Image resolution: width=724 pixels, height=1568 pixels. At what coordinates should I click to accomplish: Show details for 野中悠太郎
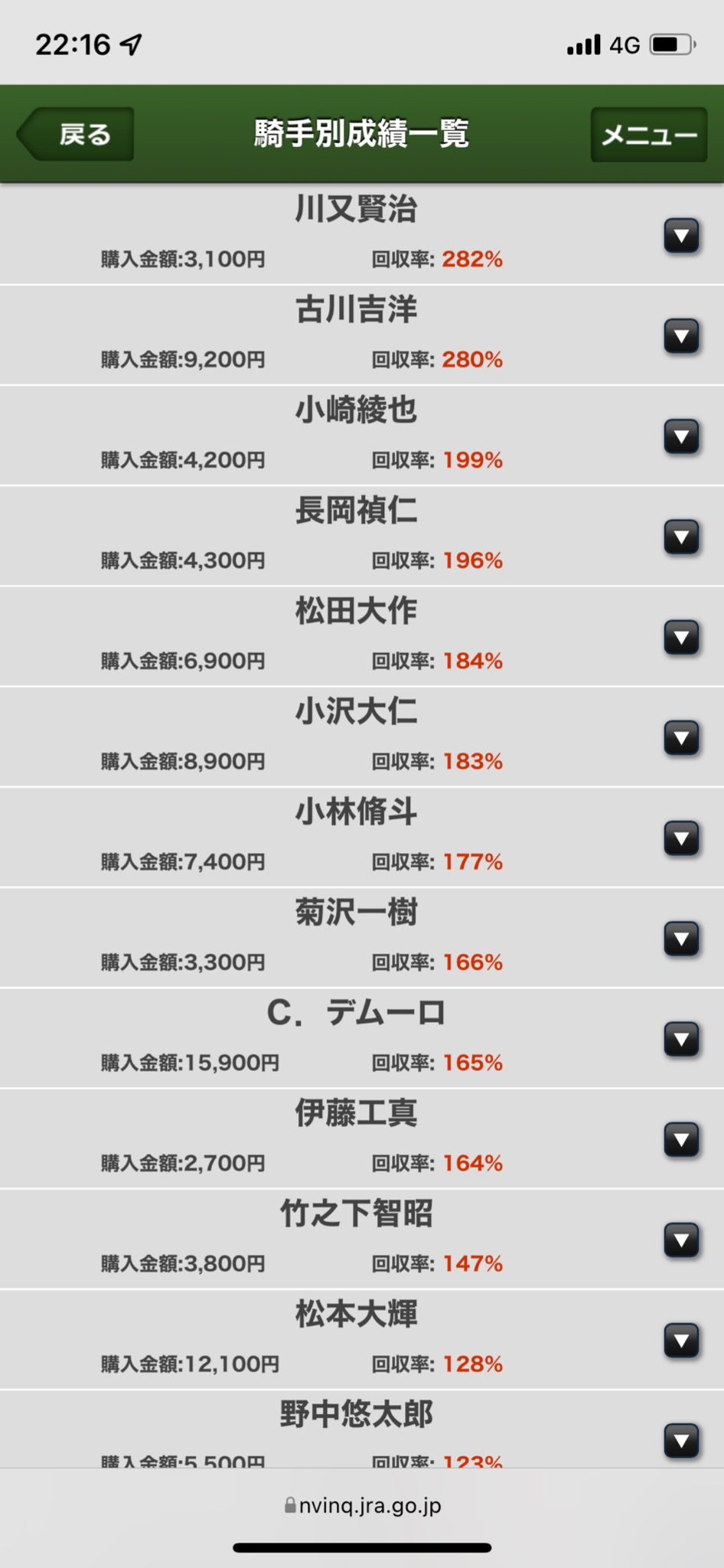[x=681, y=1441]
